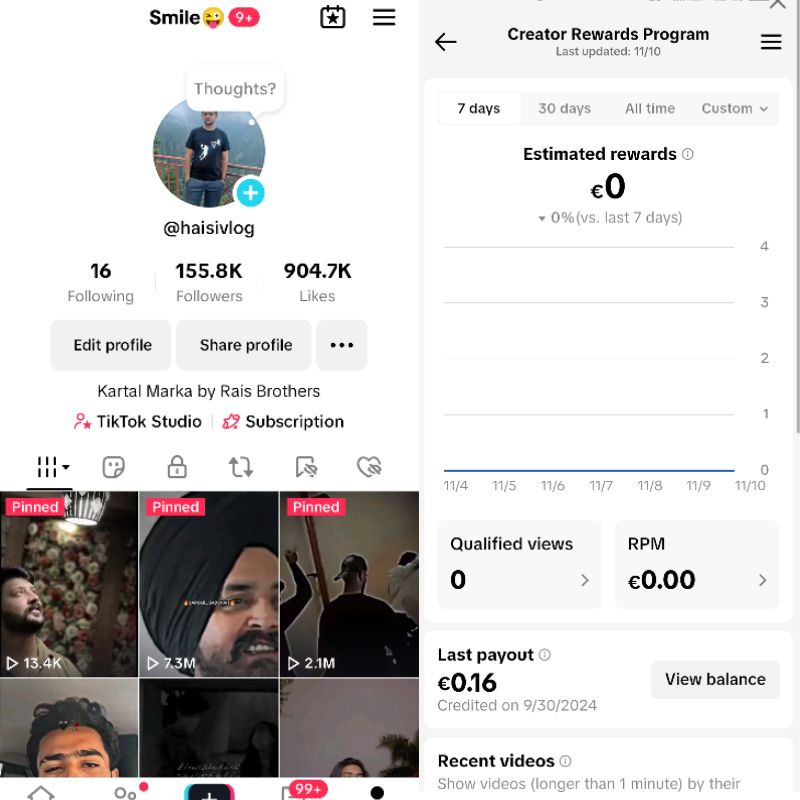The image size is (800, 800).
Task: Open the Creator Rewards Program menu icon
Action: 771,42
